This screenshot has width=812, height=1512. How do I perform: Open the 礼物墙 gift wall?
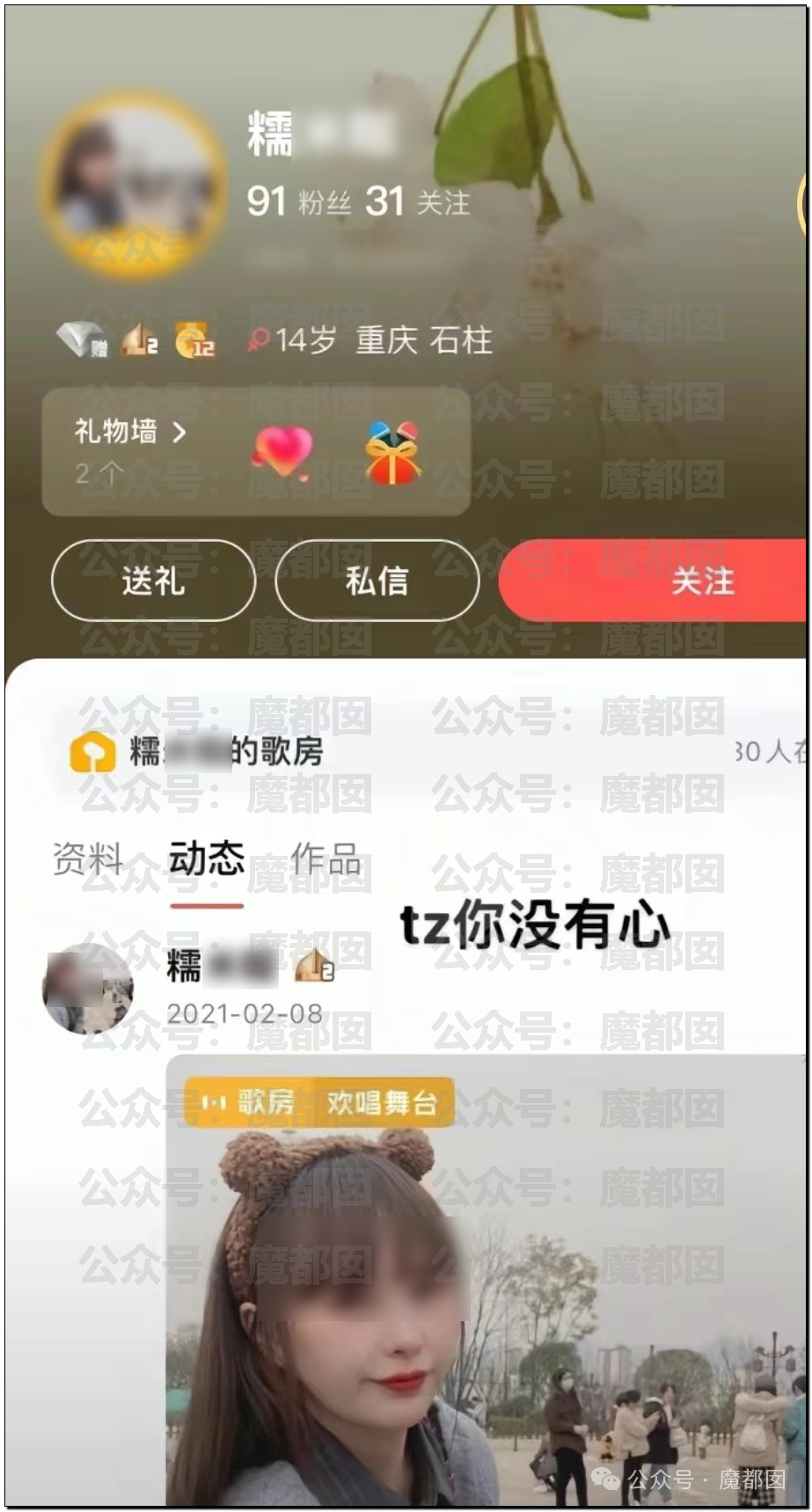coord(129,432)
